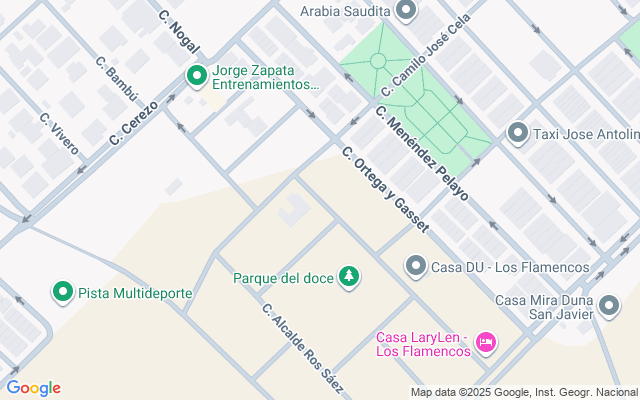Select the Casa Mira Duna San Javier marker

pyautogui.click(x=610, y=306)
